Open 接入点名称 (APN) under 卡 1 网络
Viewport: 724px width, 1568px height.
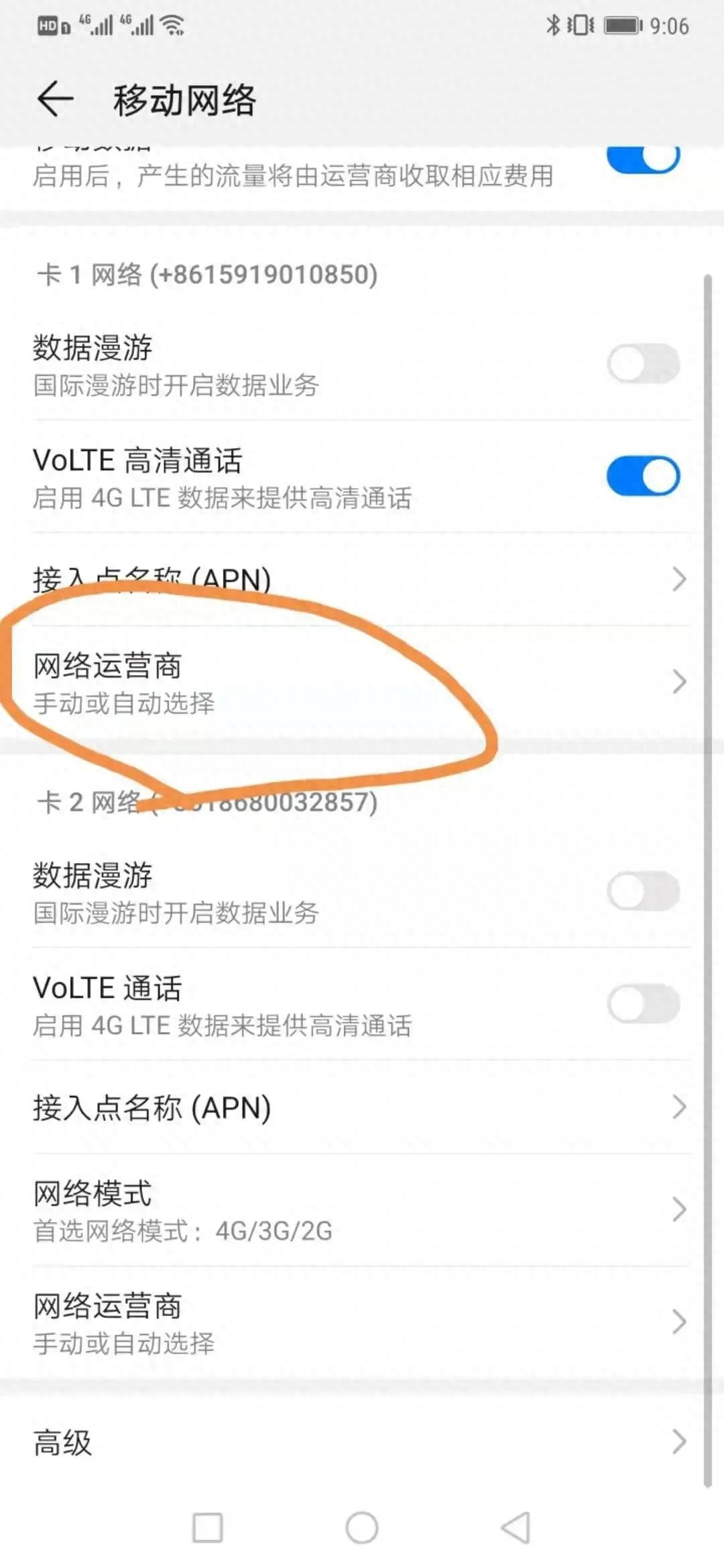pos(362,580)
